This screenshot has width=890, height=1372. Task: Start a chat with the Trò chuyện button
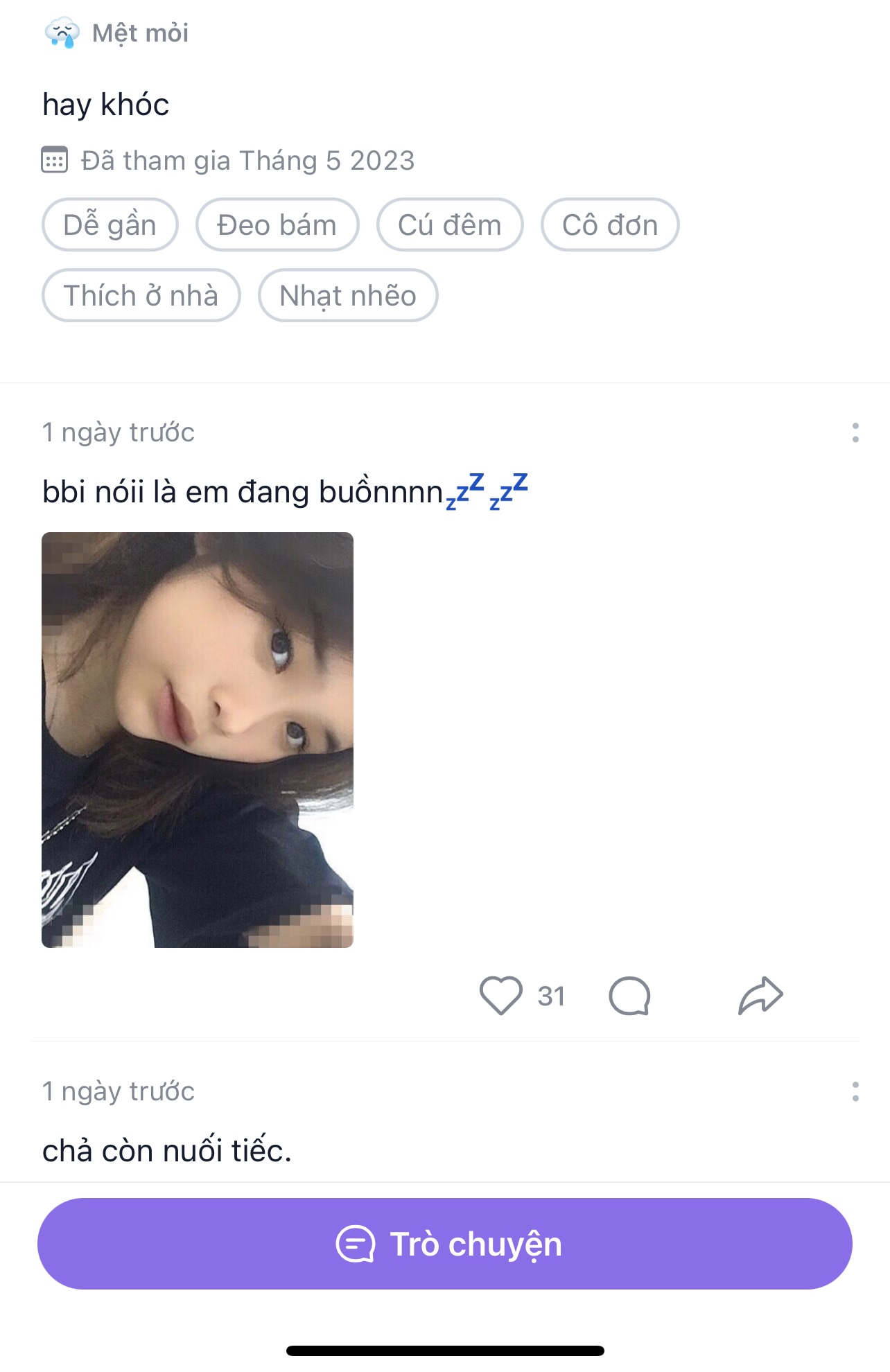coord(445,1244)
